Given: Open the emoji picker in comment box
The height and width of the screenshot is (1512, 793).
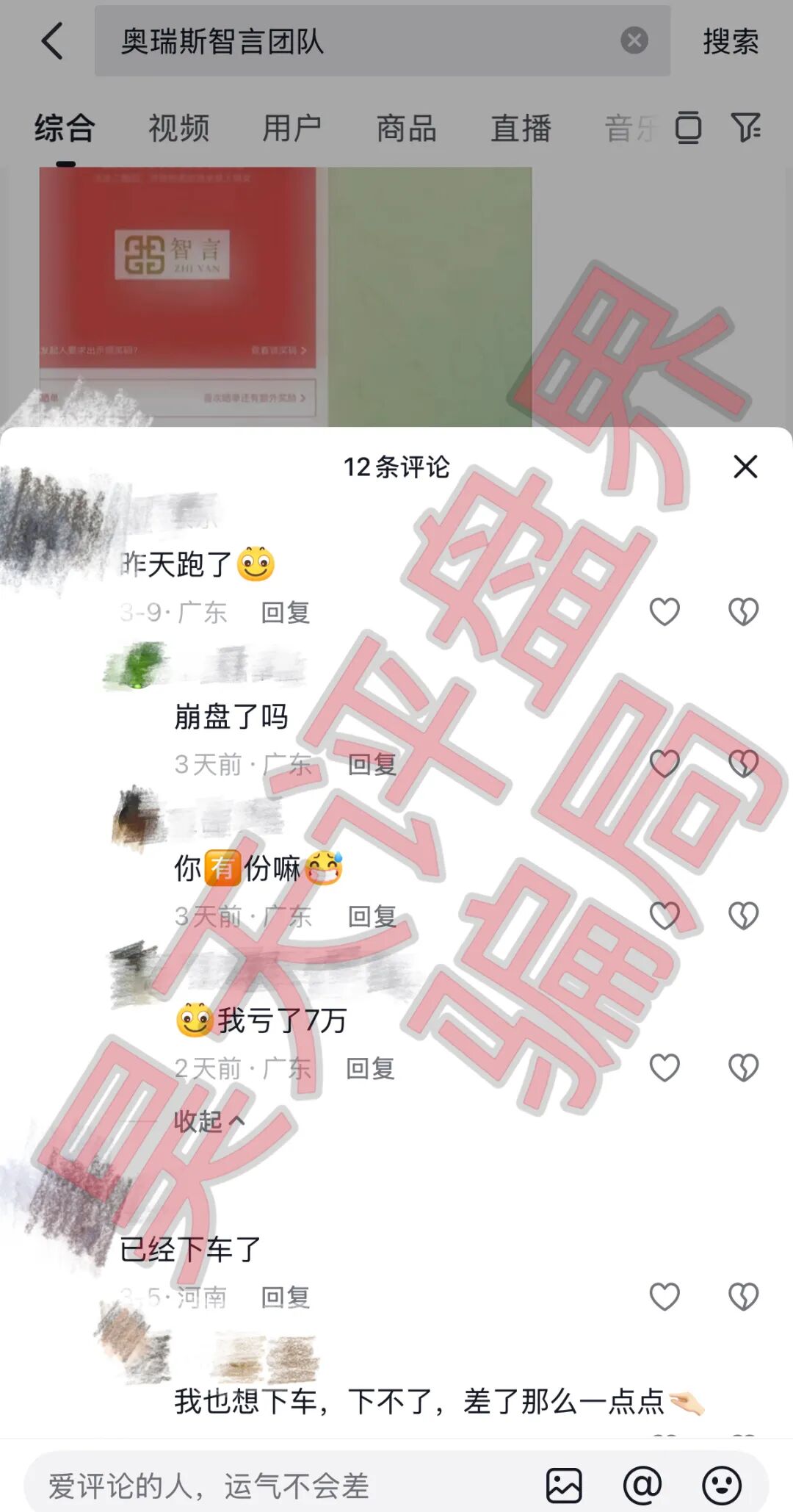Looking at the screenshot, I should click(721, 1486).
